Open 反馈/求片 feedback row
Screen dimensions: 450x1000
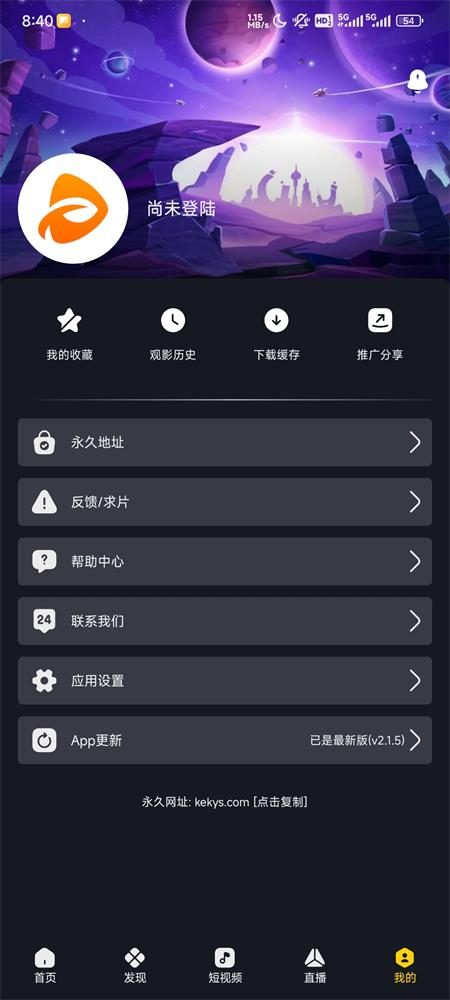tap(225, 502)
